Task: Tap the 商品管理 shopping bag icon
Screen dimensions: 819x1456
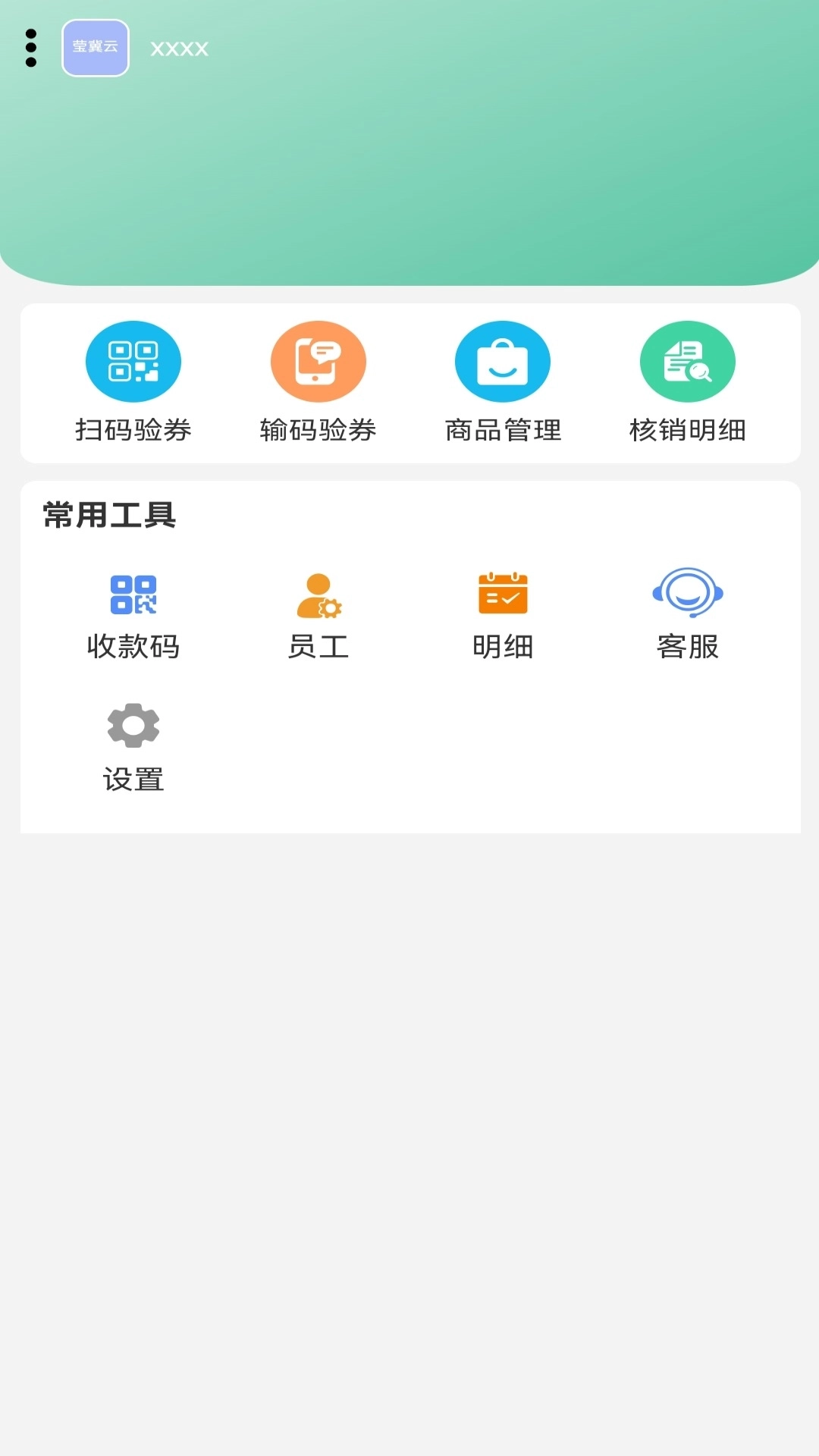Action: tap(503, 361)
